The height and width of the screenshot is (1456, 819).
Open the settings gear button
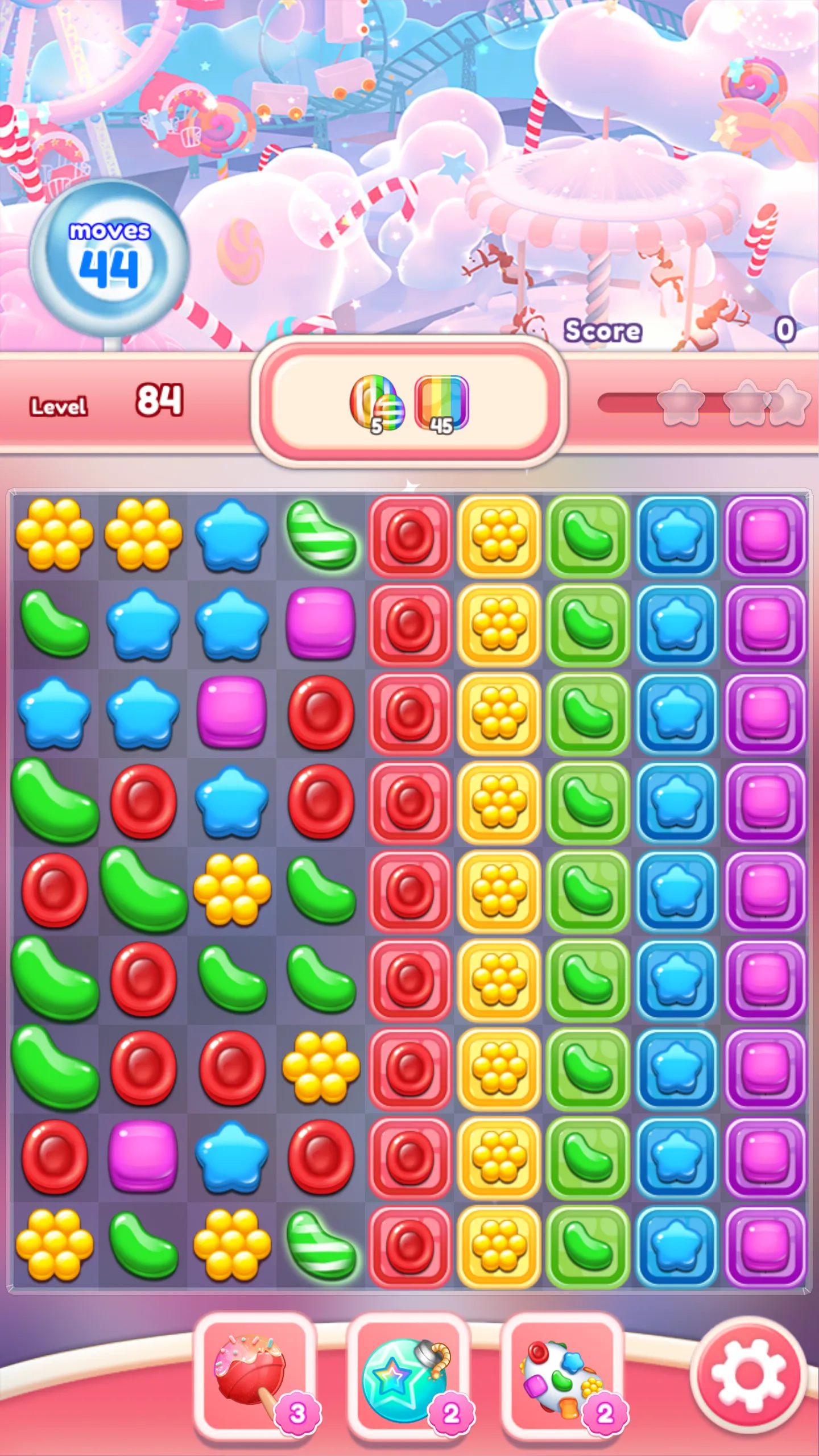click(750, 1375)
